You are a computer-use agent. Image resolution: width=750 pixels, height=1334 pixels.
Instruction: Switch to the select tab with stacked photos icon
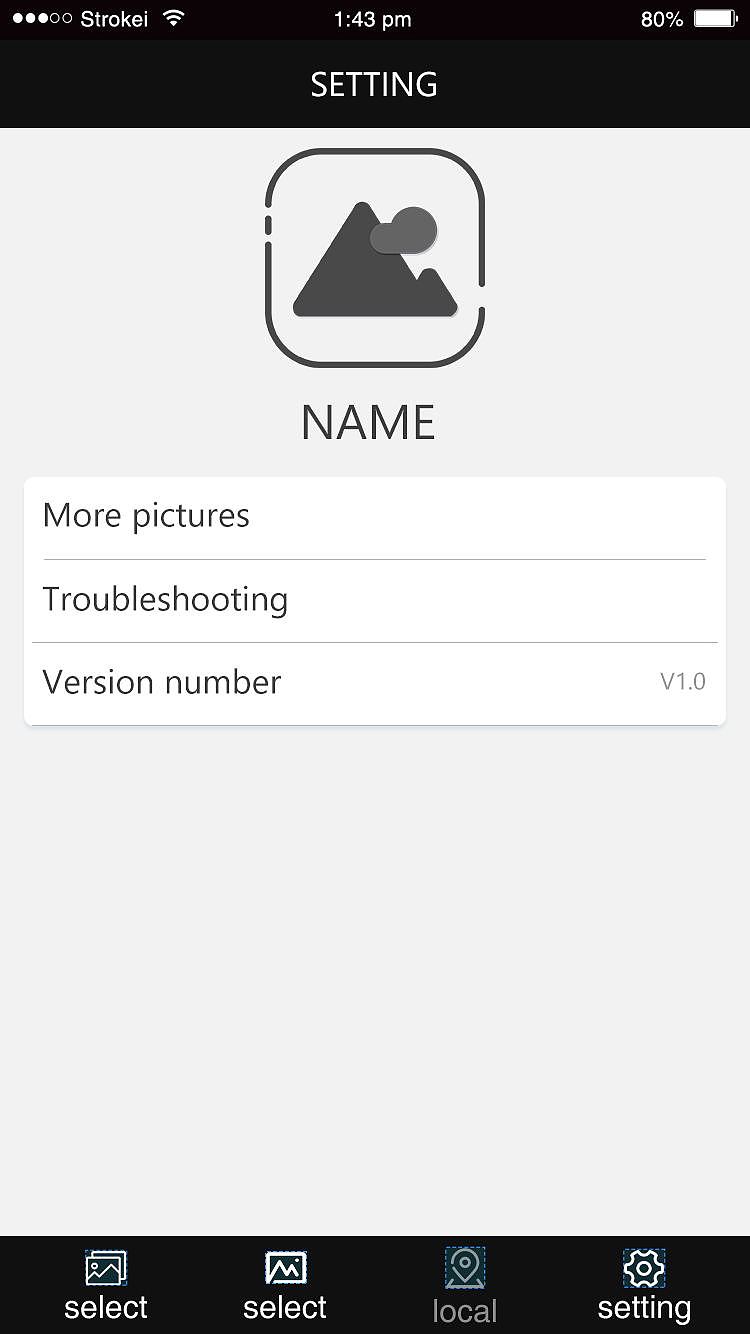[105, 1285]
